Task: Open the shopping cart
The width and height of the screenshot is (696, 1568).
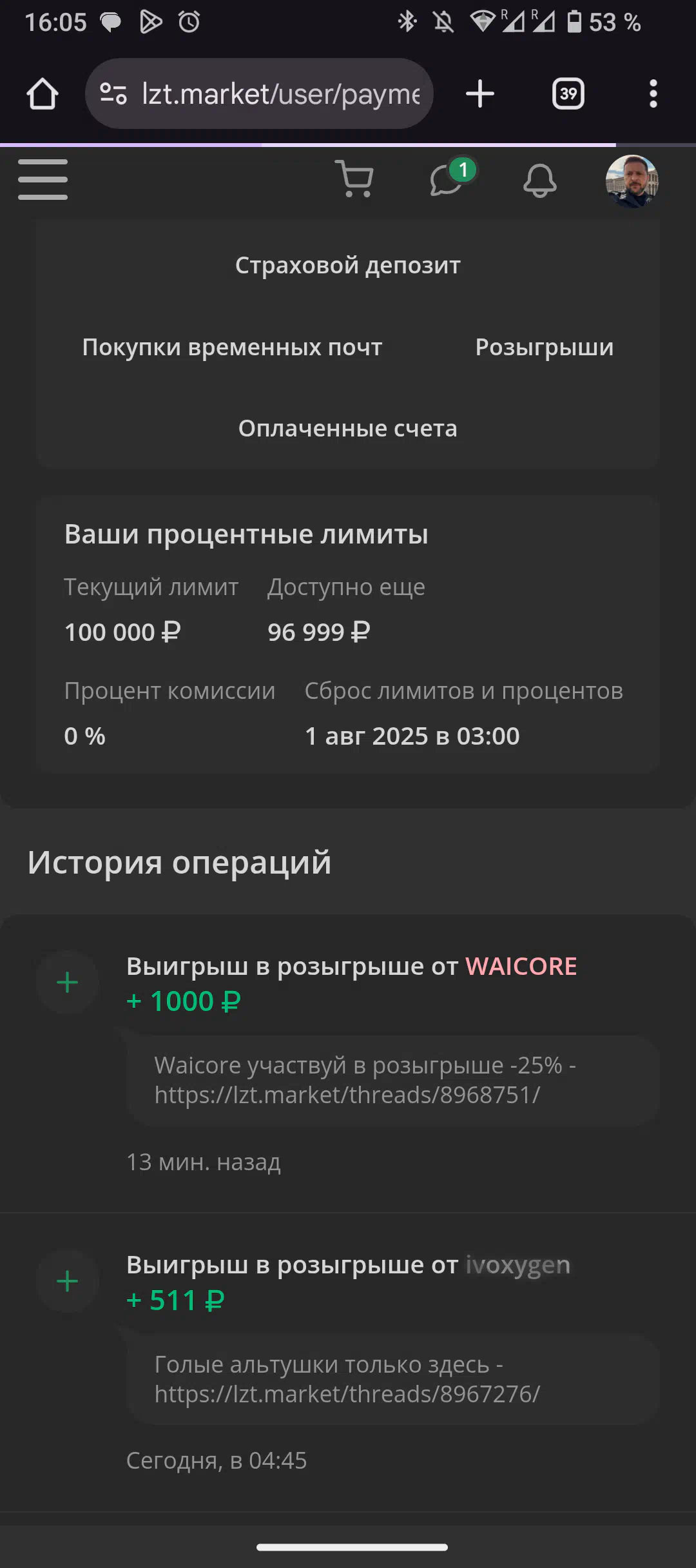Action: [x=354, y=179]
